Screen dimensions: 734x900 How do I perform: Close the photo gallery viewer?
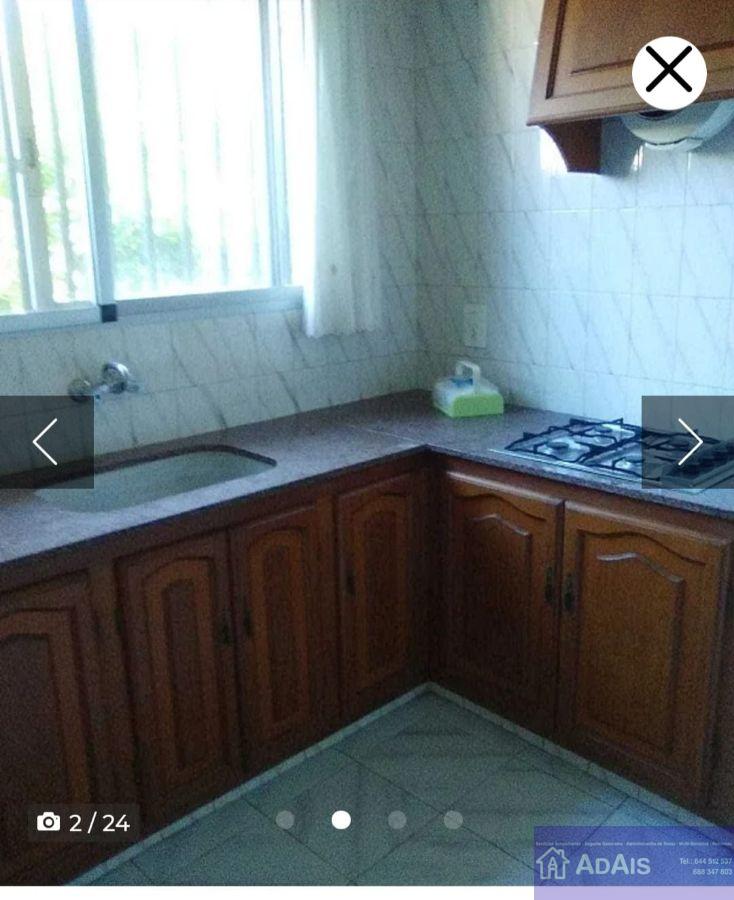tap(669, 72)
